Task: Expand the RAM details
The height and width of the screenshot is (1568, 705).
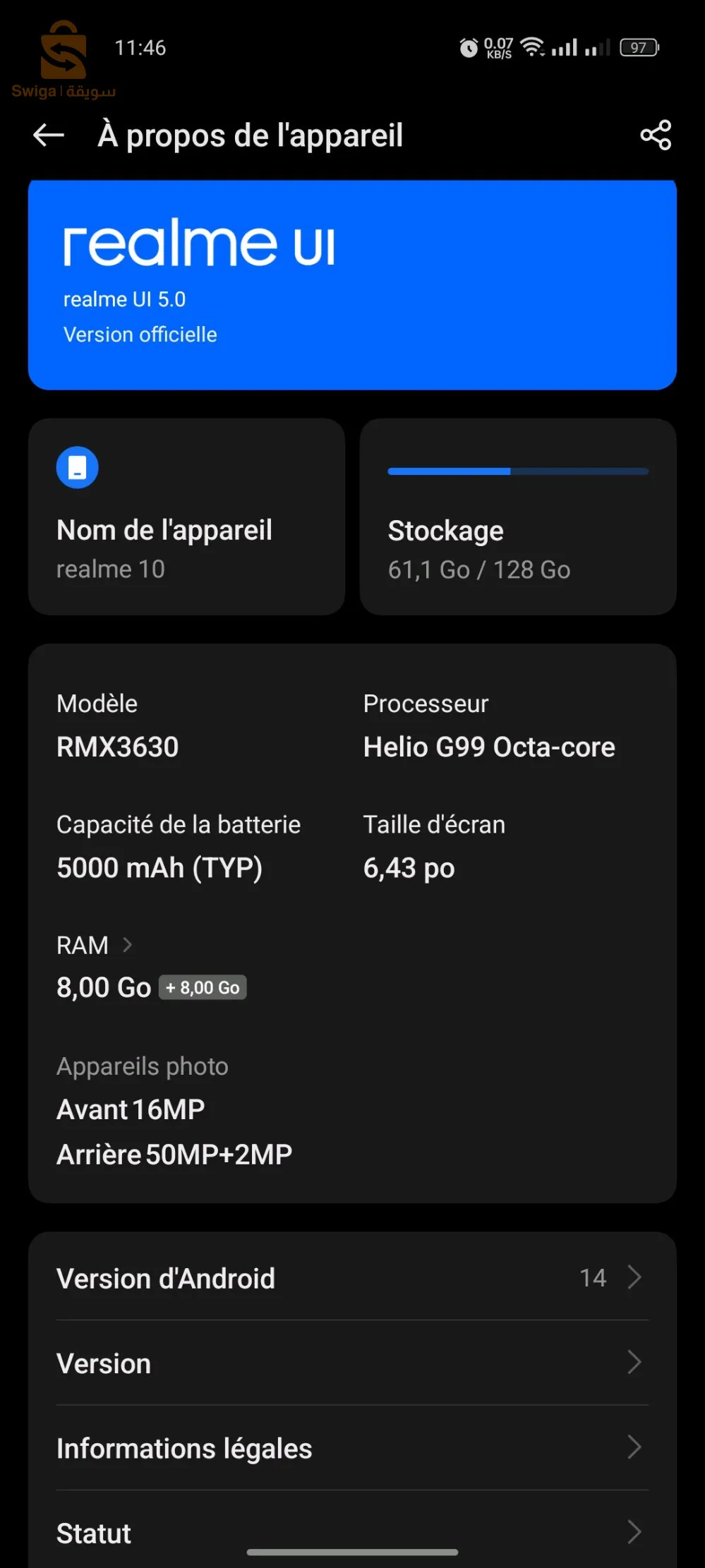Action: tap(95, 946)
